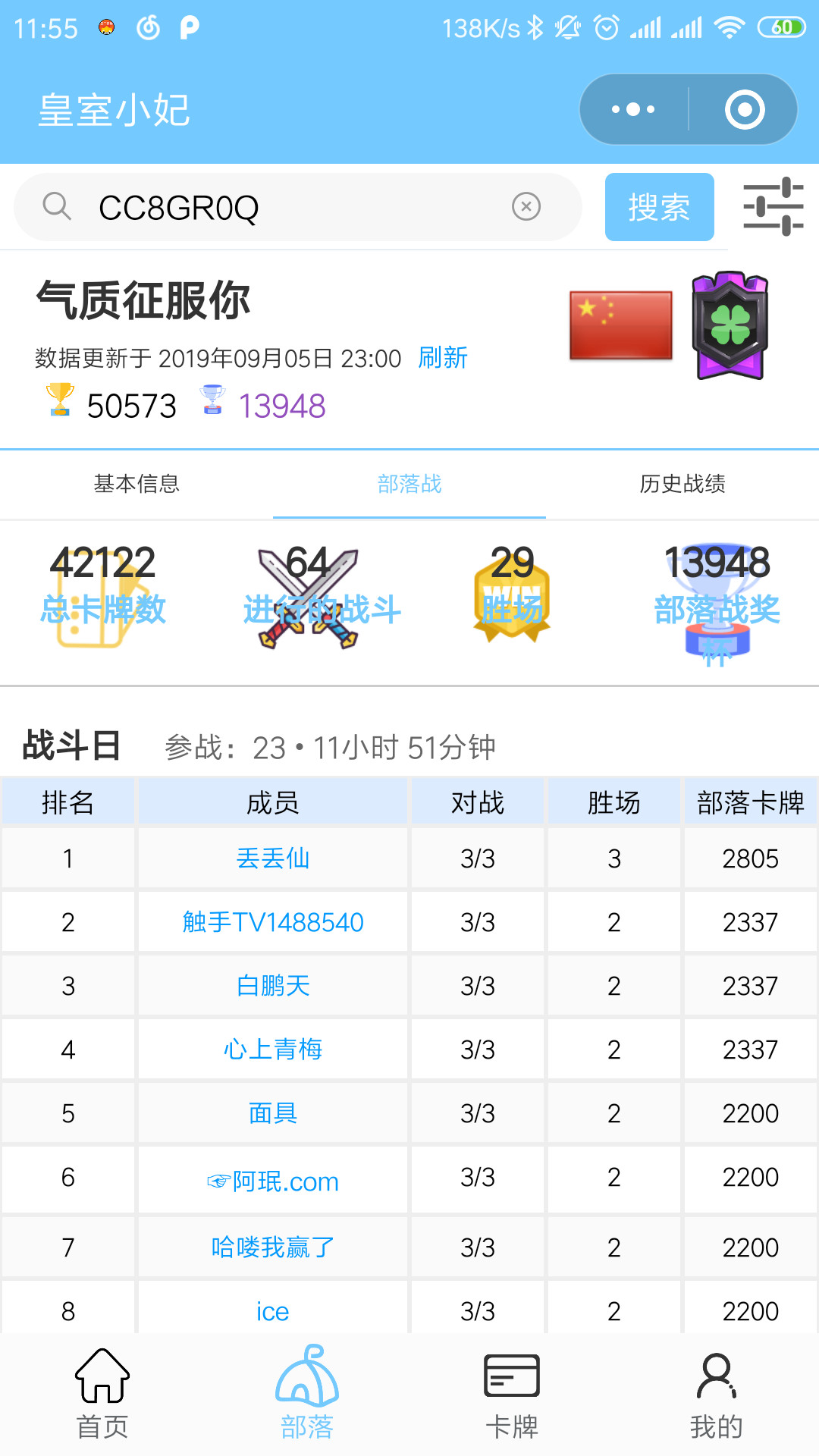Screen dimensions: 819x1456
Task: Switch to the 基本信息 tab
Action: click(x=136, y=484)
